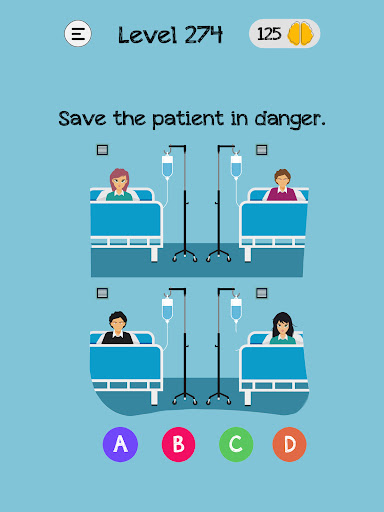384x512 pixels.
Task: Choose answer A
Action: 120,444
